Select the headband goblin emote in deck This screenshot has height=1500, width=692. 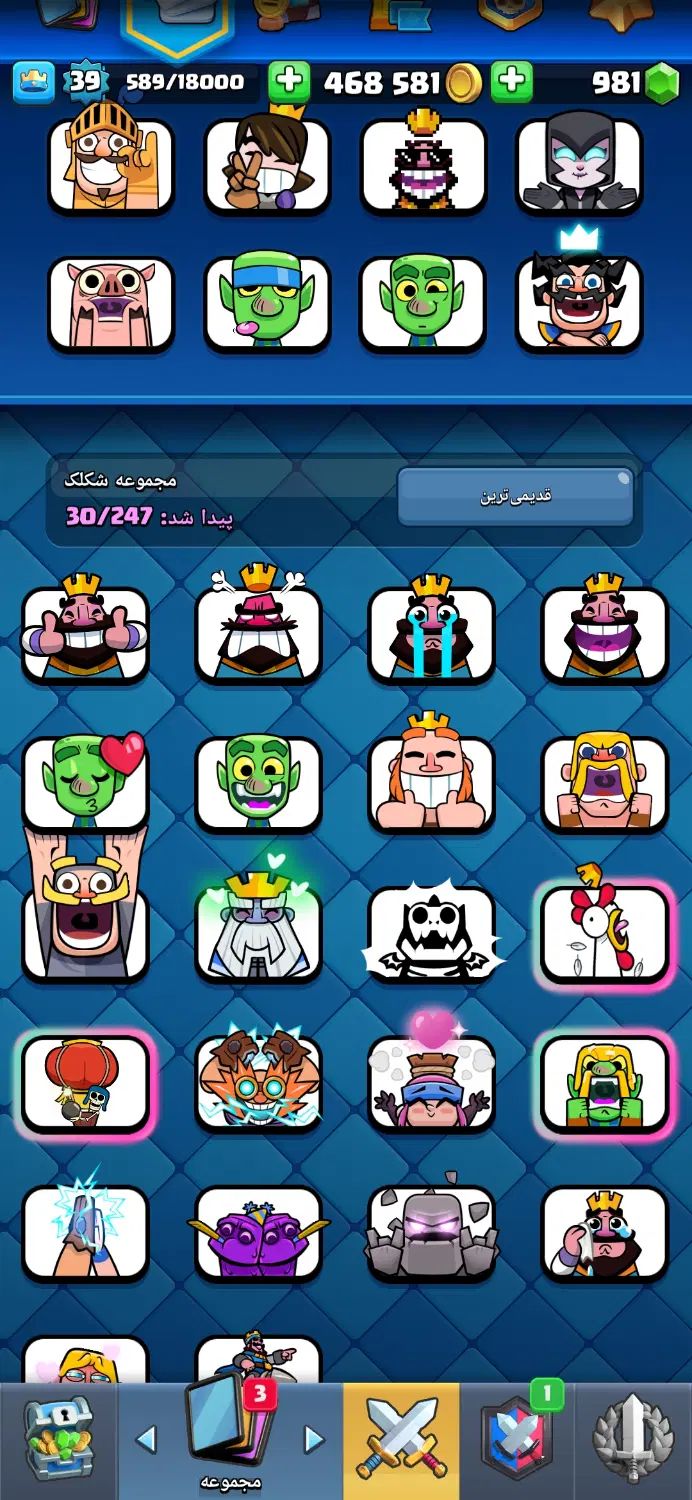tap(267, 303)
